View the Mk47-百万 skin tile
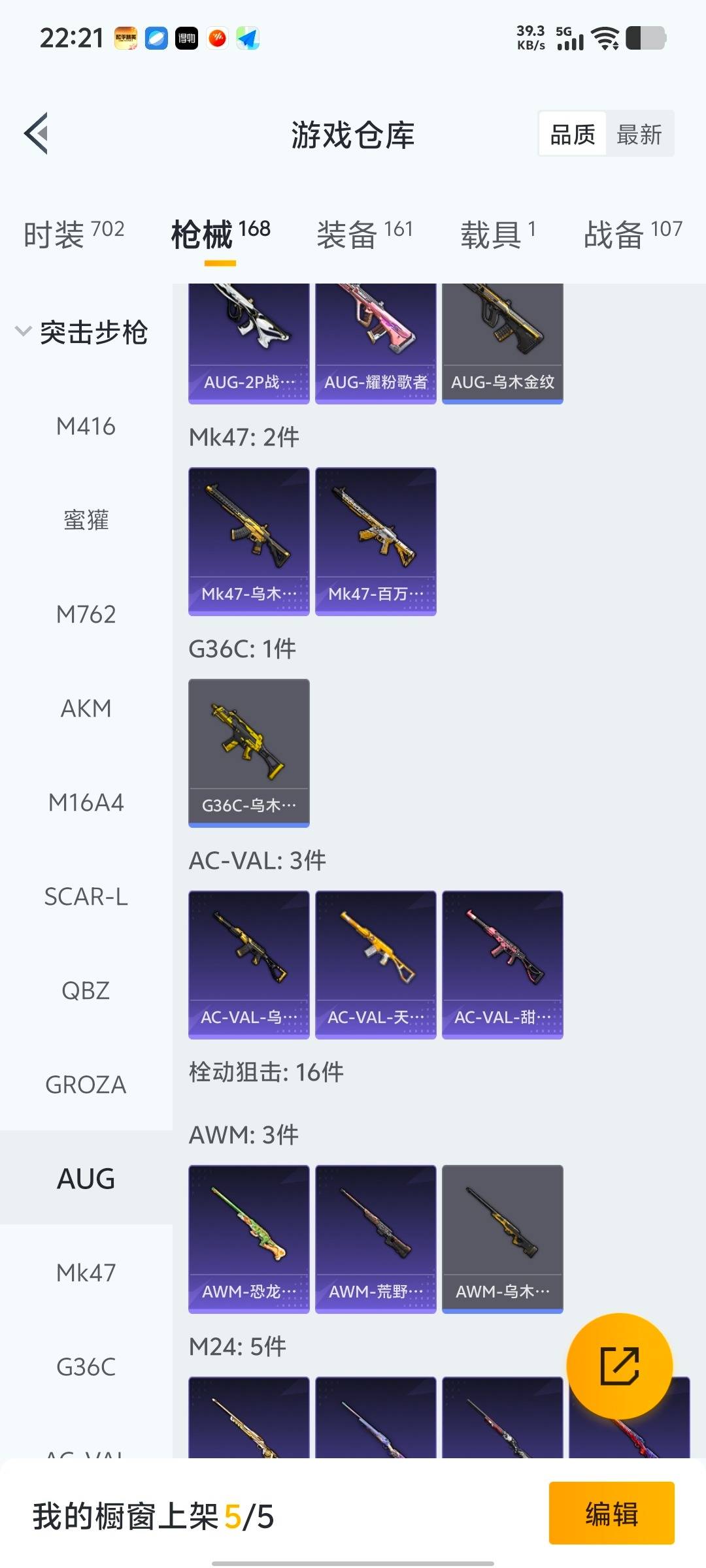This screenshot has height=1568, width=706. click(375, 541)
